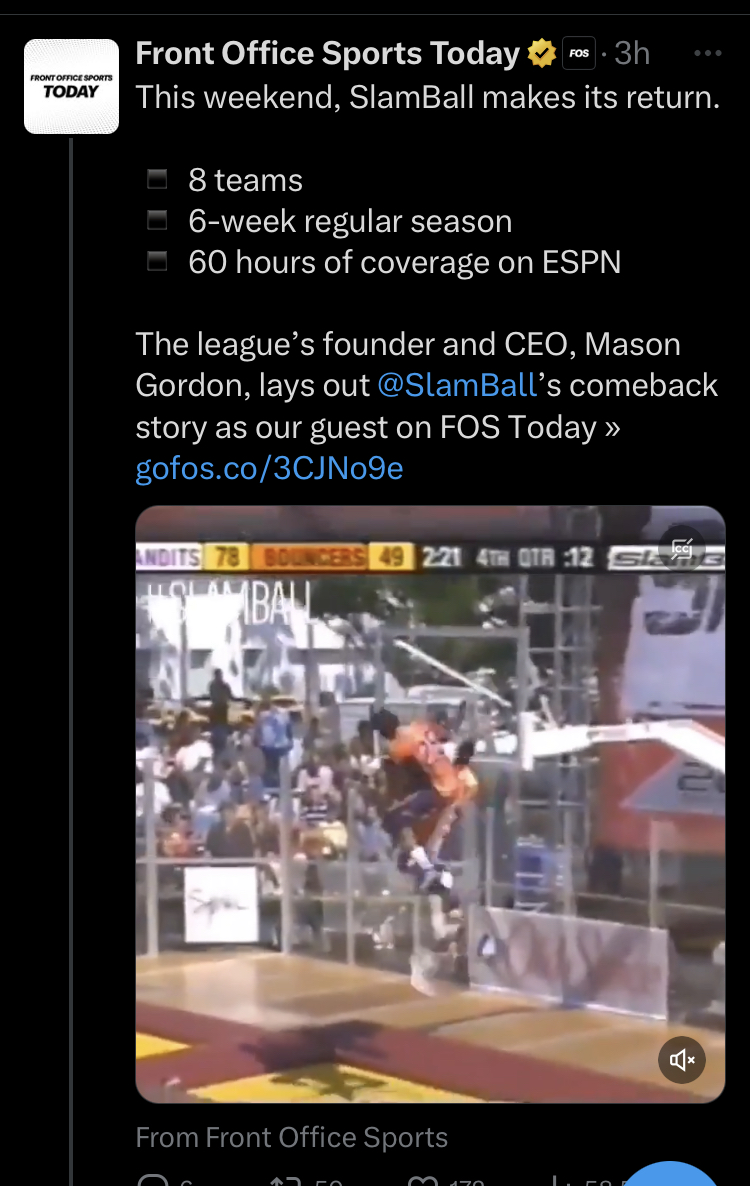Play the SlamBall video
This screenshot has width=750, height=1186.
430,800
